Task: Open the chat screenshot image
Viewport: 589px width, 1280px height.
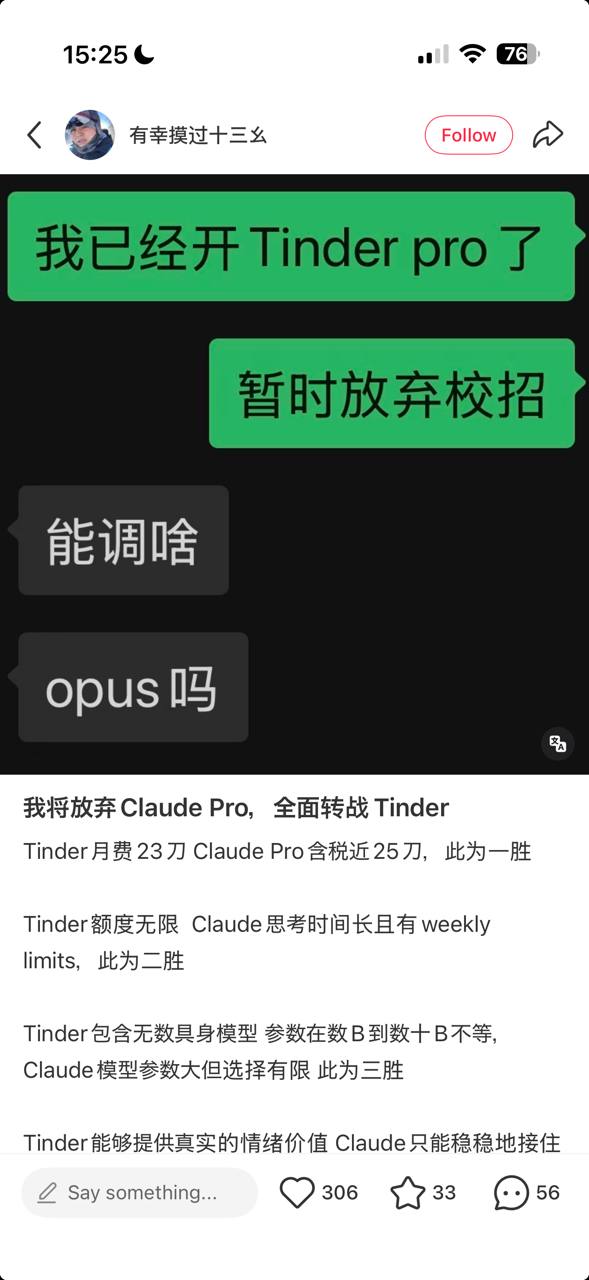Action: point(294,474)
